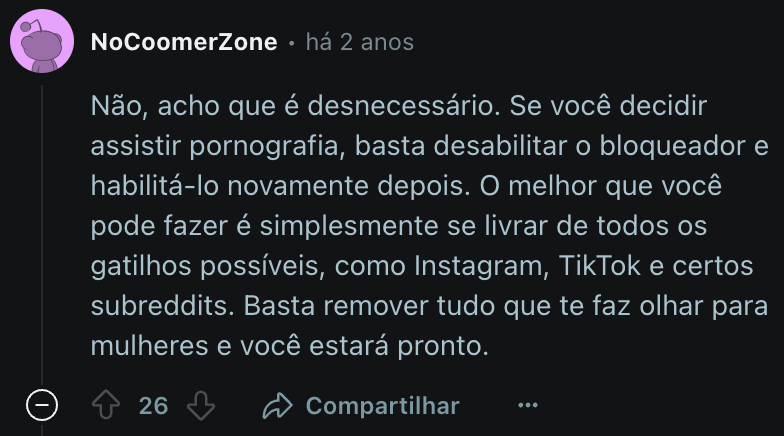Collapse the comment thread

[42, 406]
